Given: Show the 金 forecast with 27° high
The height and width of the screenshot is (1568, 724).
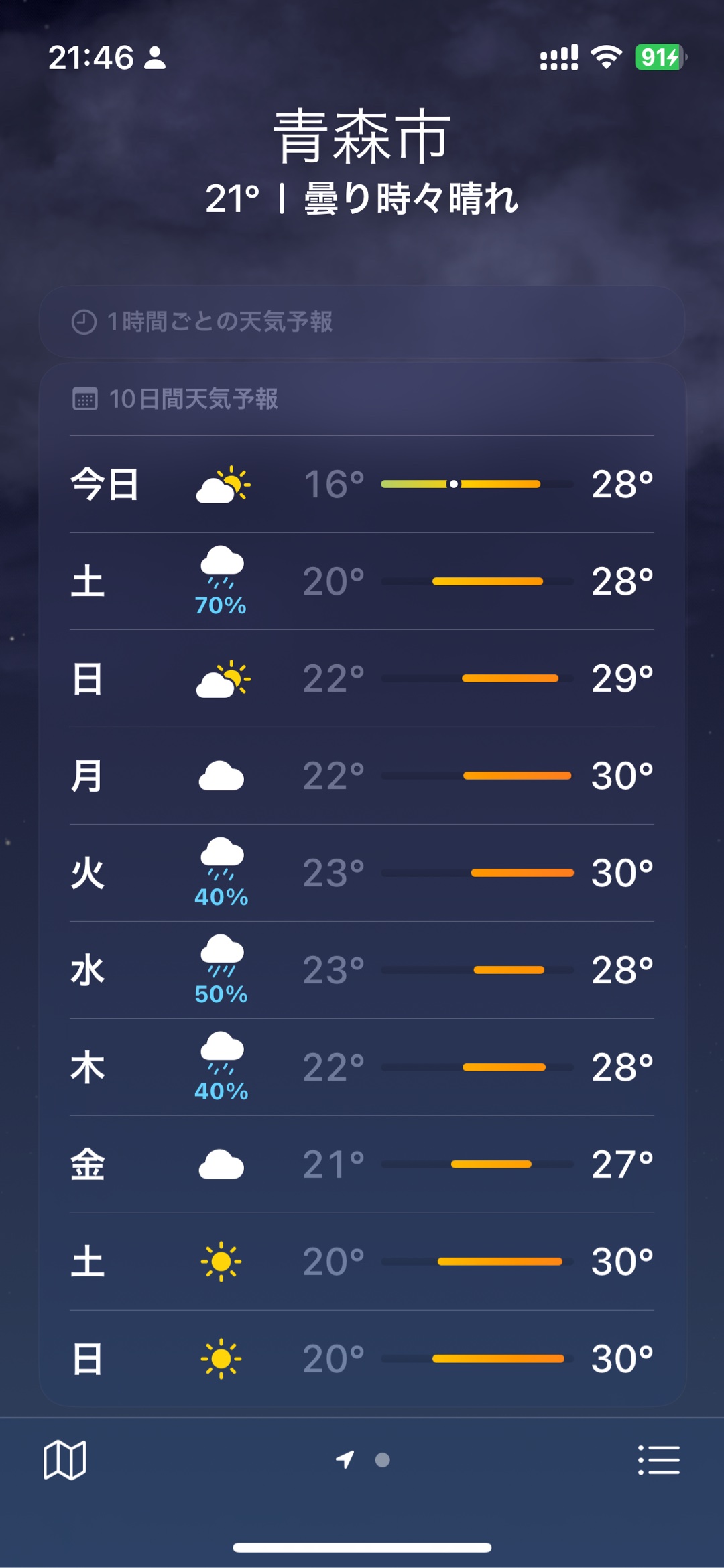Looking at the screenshot, I should (362, 1164).
